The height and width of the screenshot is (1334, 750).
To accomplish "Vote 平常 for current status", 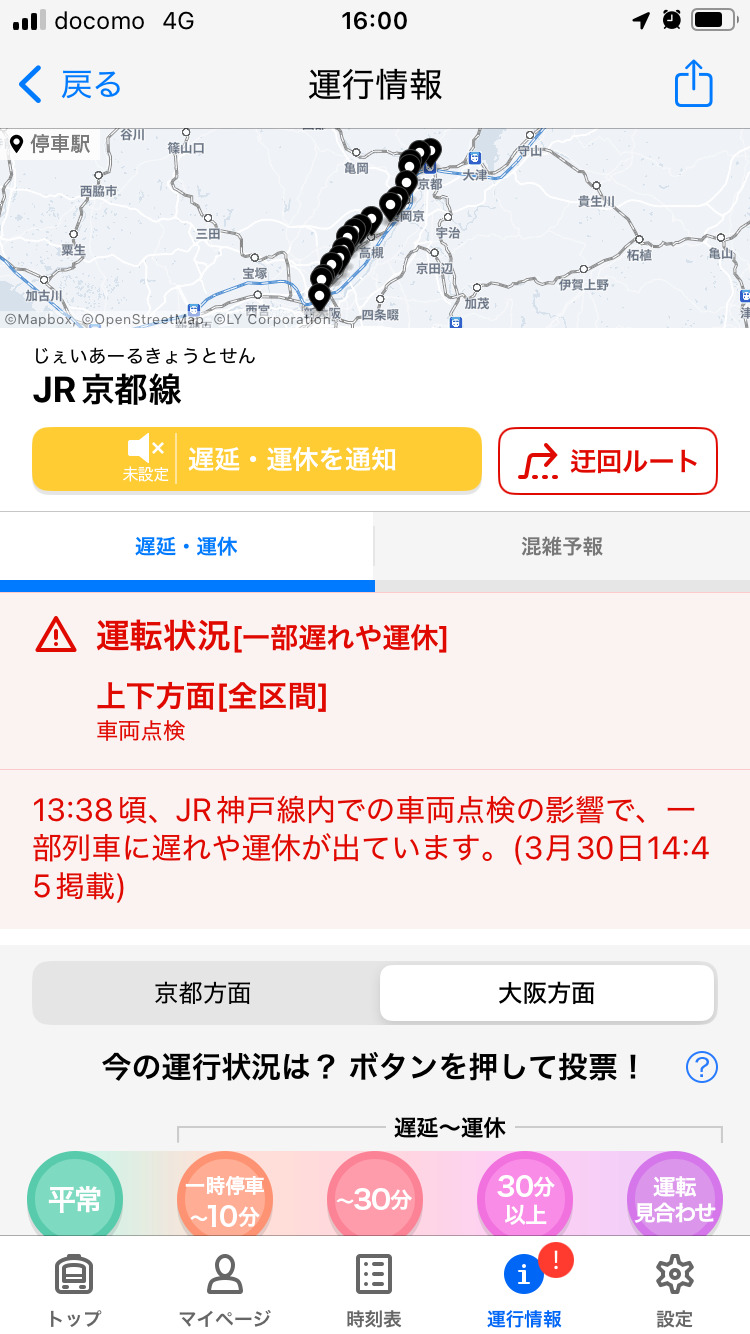I will coord(75,1198).
